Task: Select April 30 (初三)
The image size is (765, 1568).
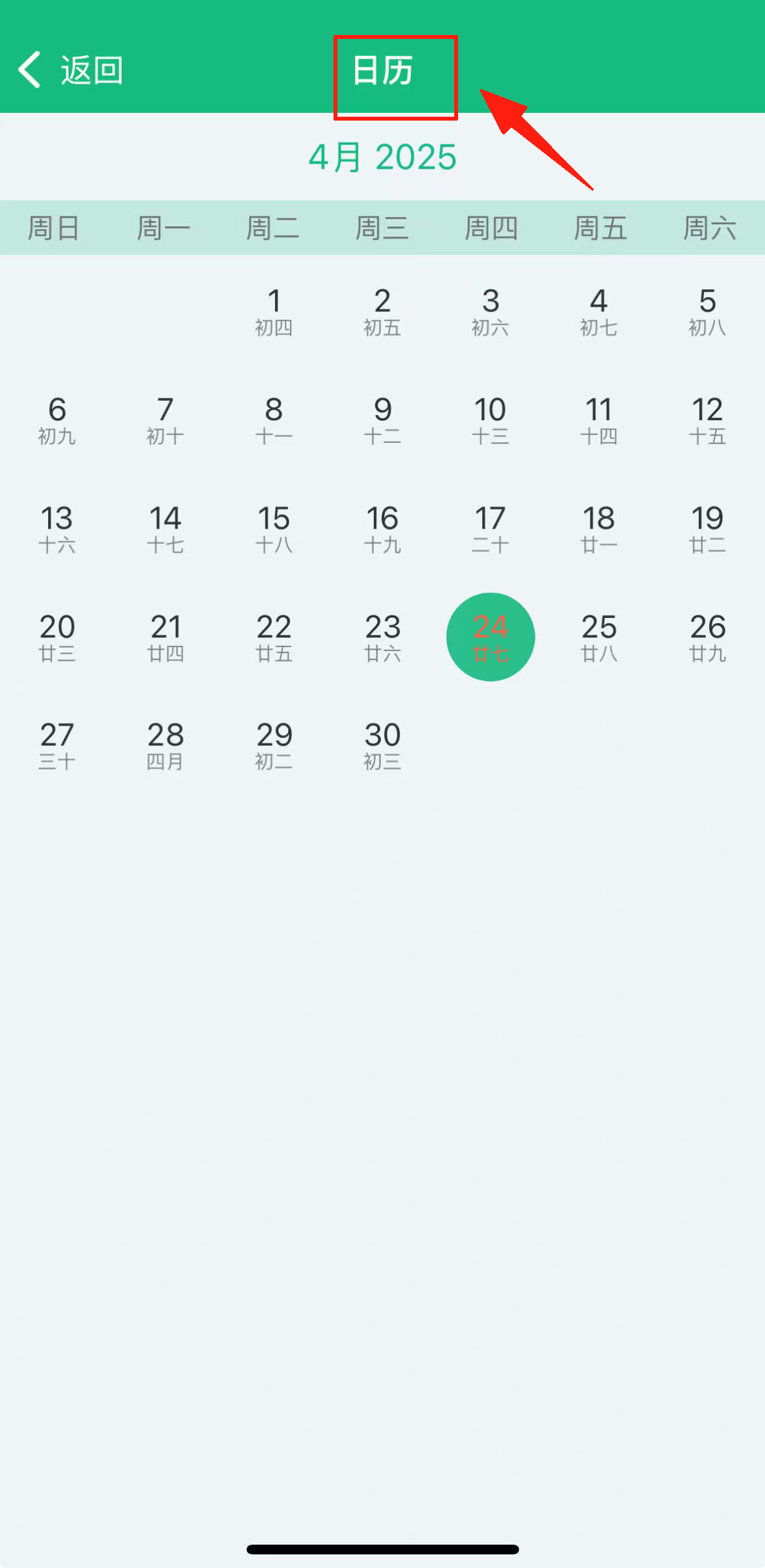Action: tap(382, 745)
